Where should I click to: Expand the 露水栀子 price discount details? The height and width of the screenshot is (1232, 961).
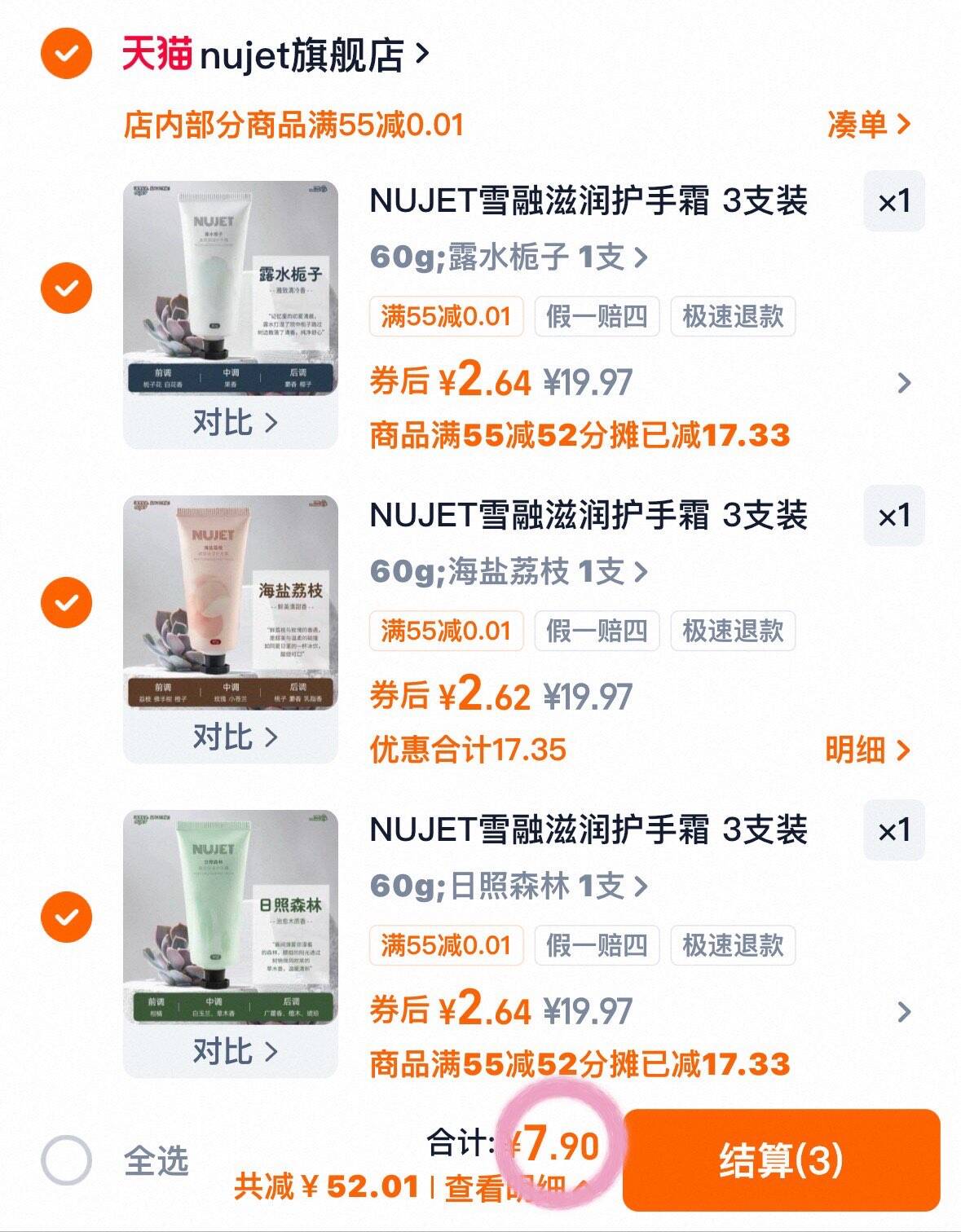(903, 383)
